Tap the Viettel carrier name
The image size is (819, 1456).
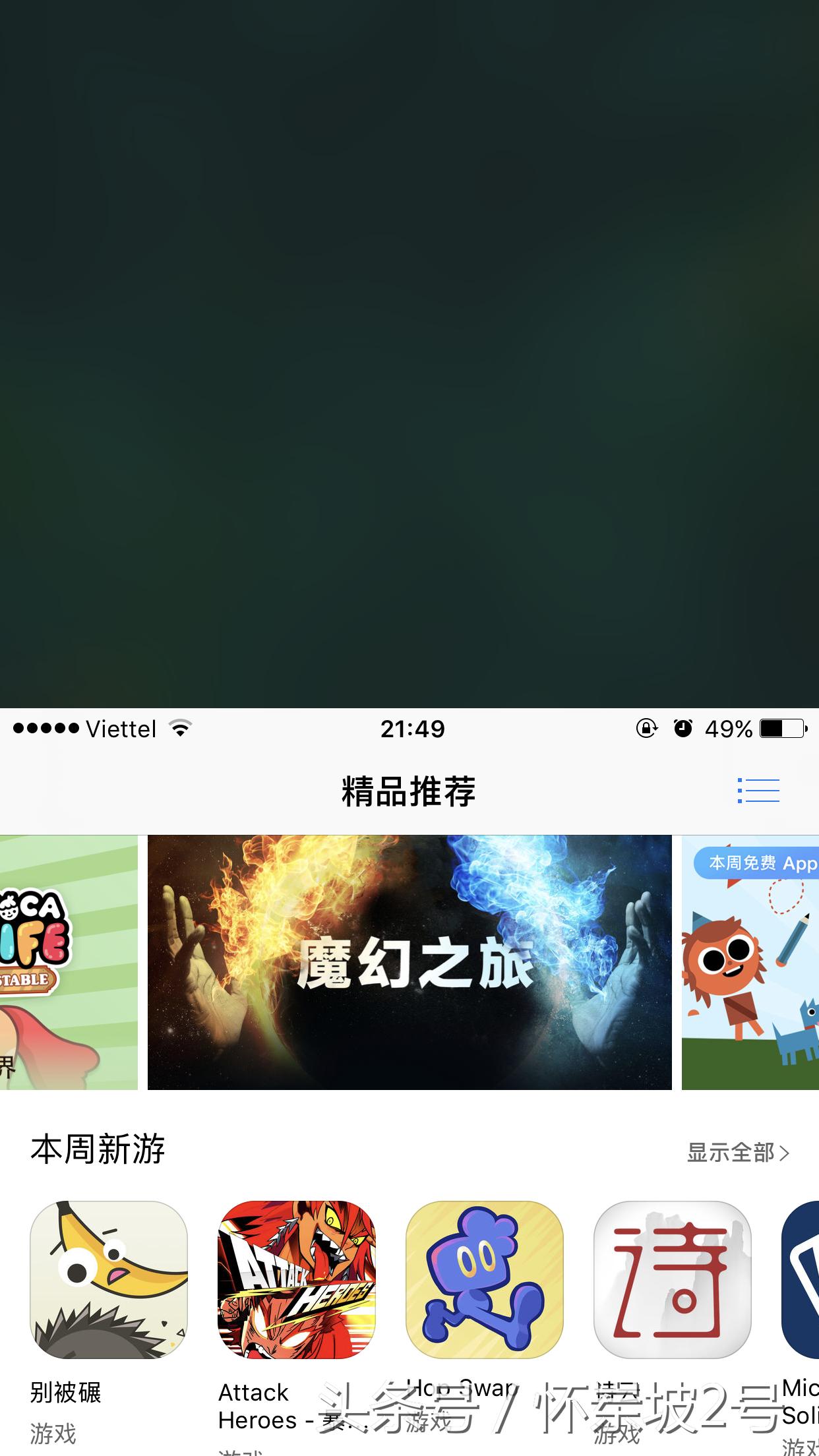tap(122, 728)
